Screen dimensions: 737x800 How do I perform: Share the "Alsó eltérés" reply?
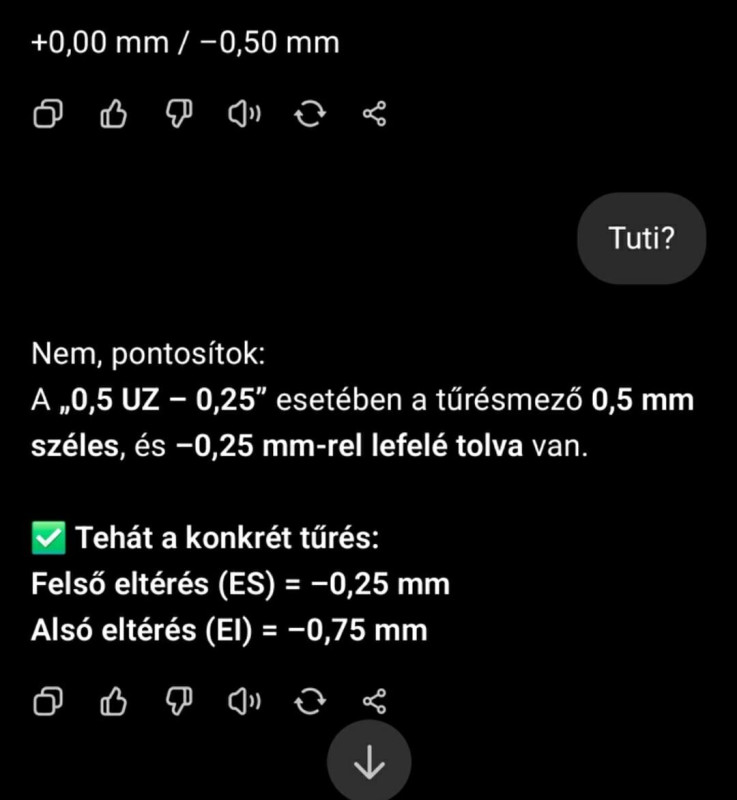click(374, 702)
